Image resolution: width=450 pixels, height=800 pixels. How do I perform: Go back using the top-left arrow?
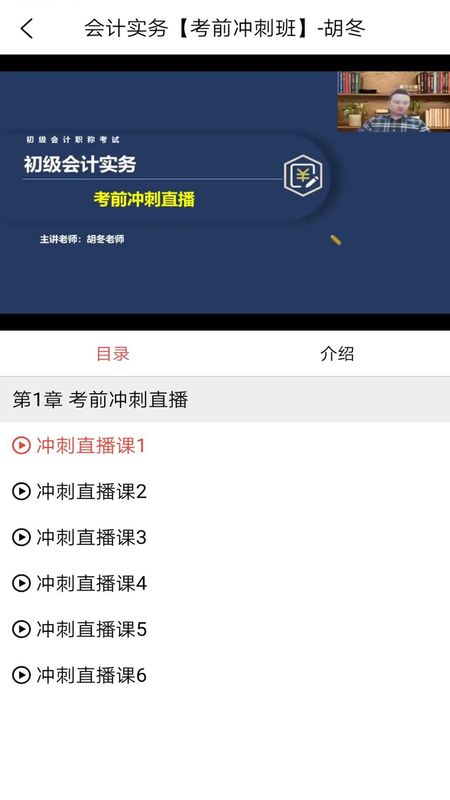27,29
